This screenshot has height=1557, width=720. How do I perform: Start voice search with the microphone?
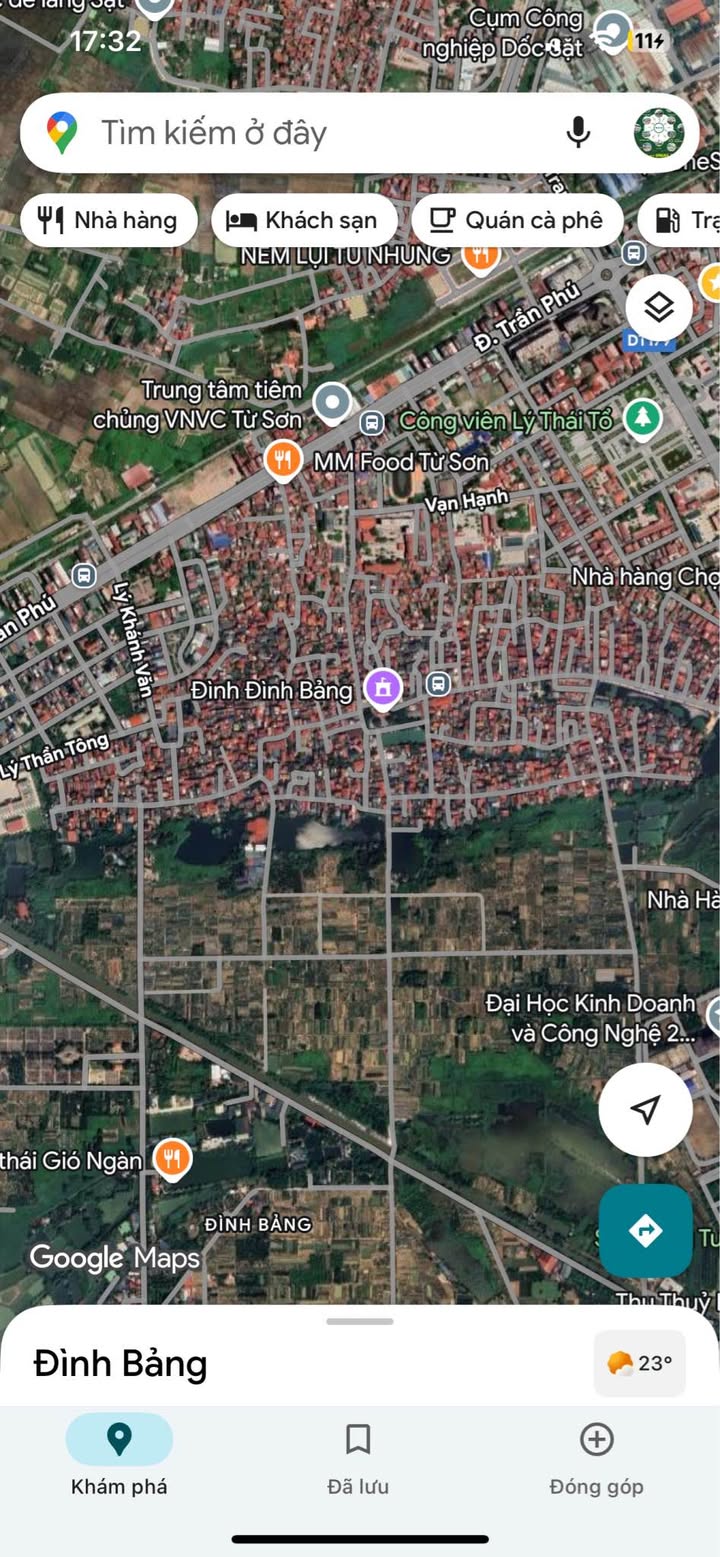click(578, 132)
